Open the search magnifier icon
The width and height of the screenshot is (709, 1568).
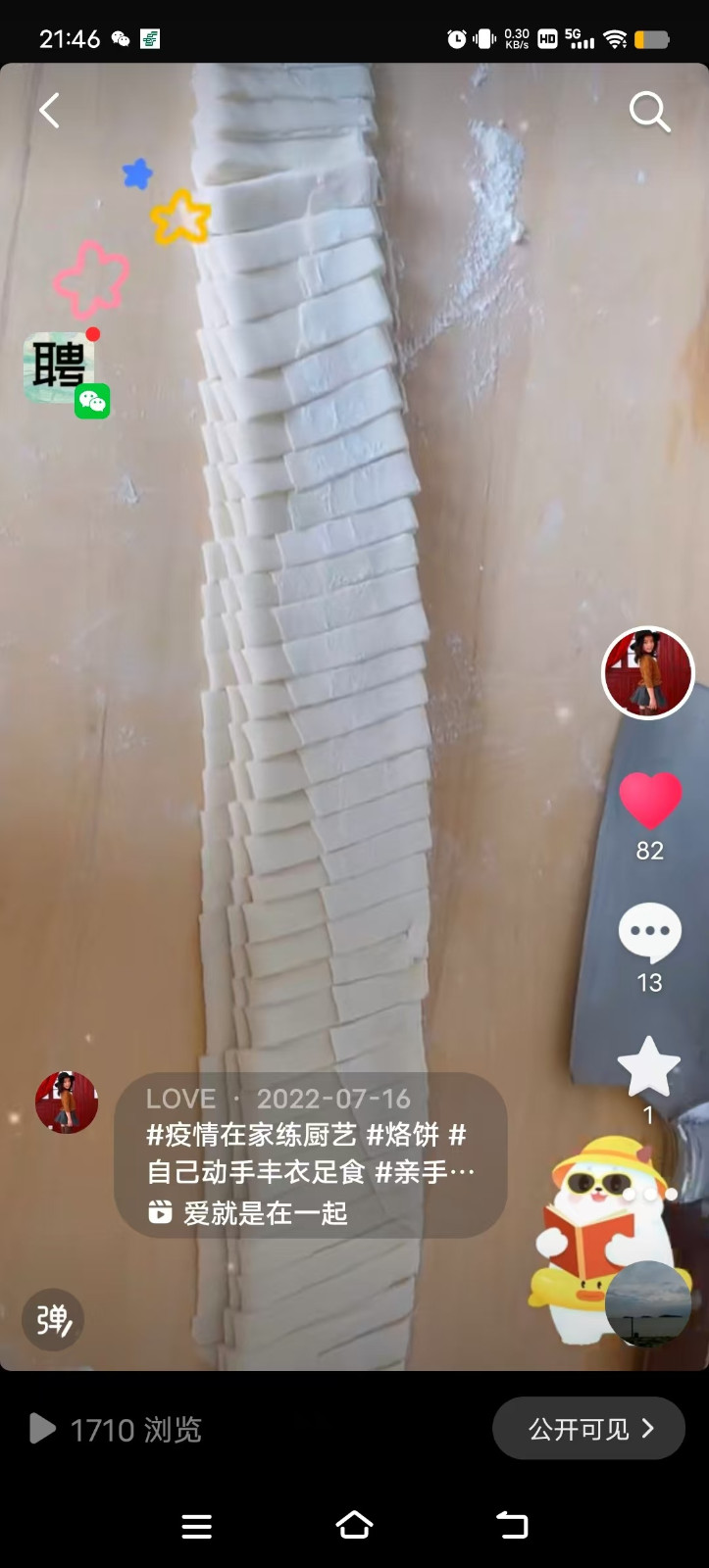649,112
